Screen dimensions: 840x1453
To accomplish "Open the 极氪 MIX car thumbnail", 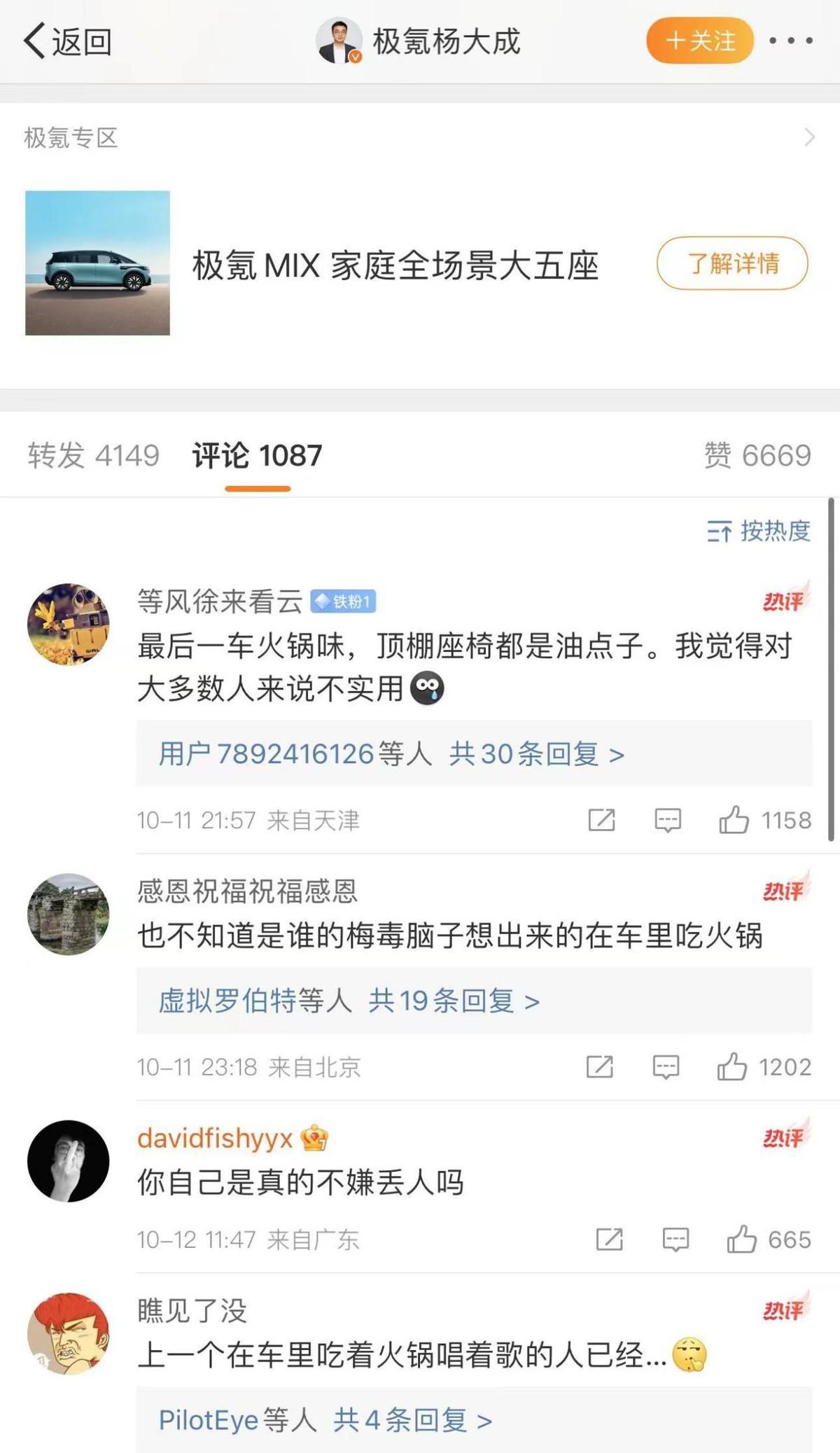I will click(97, 263).
